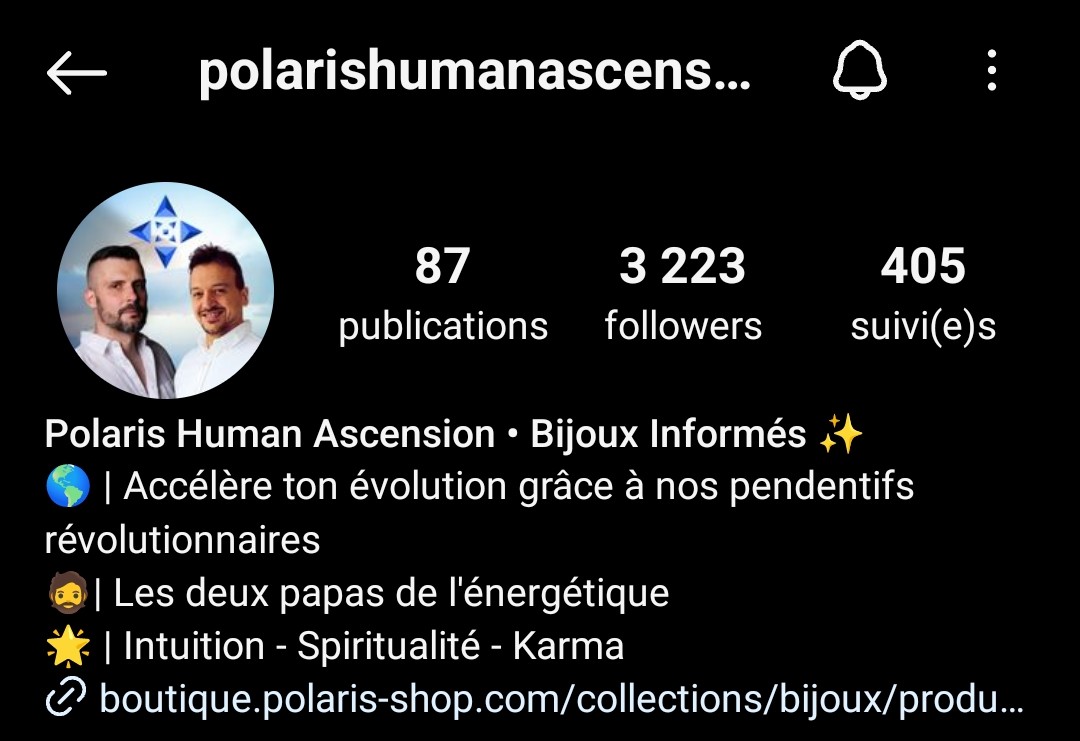Screen dimensions: 1080x741
Task: Show the 87 publications
Action: pos(443,295)
